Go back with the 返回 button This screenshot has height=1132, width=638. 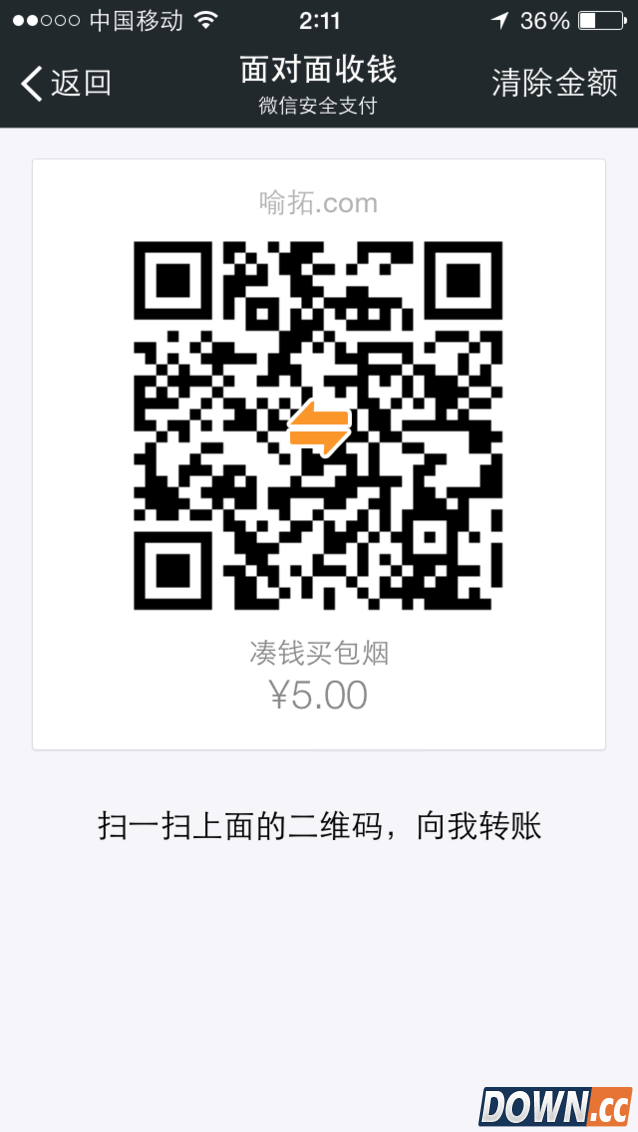tap(66, 84)
